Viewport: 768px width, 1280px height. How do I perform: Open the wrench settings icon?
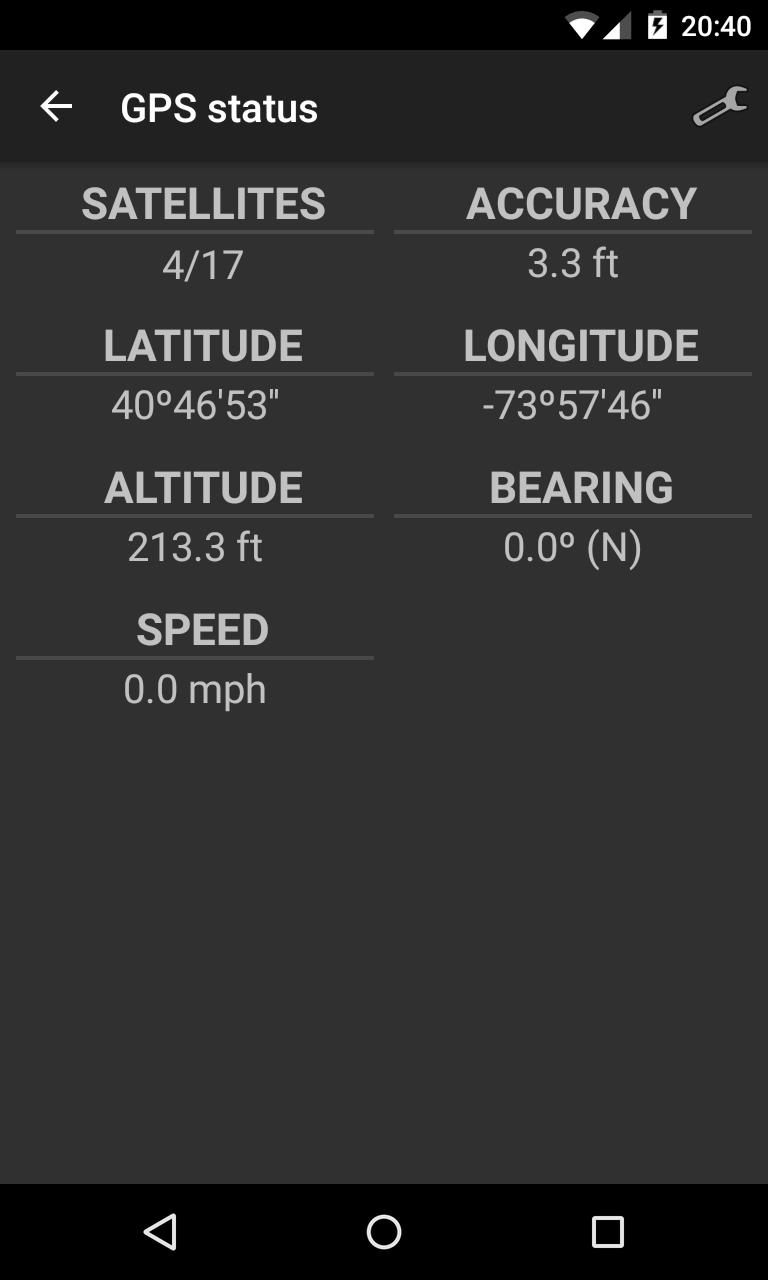coord(719,107)
